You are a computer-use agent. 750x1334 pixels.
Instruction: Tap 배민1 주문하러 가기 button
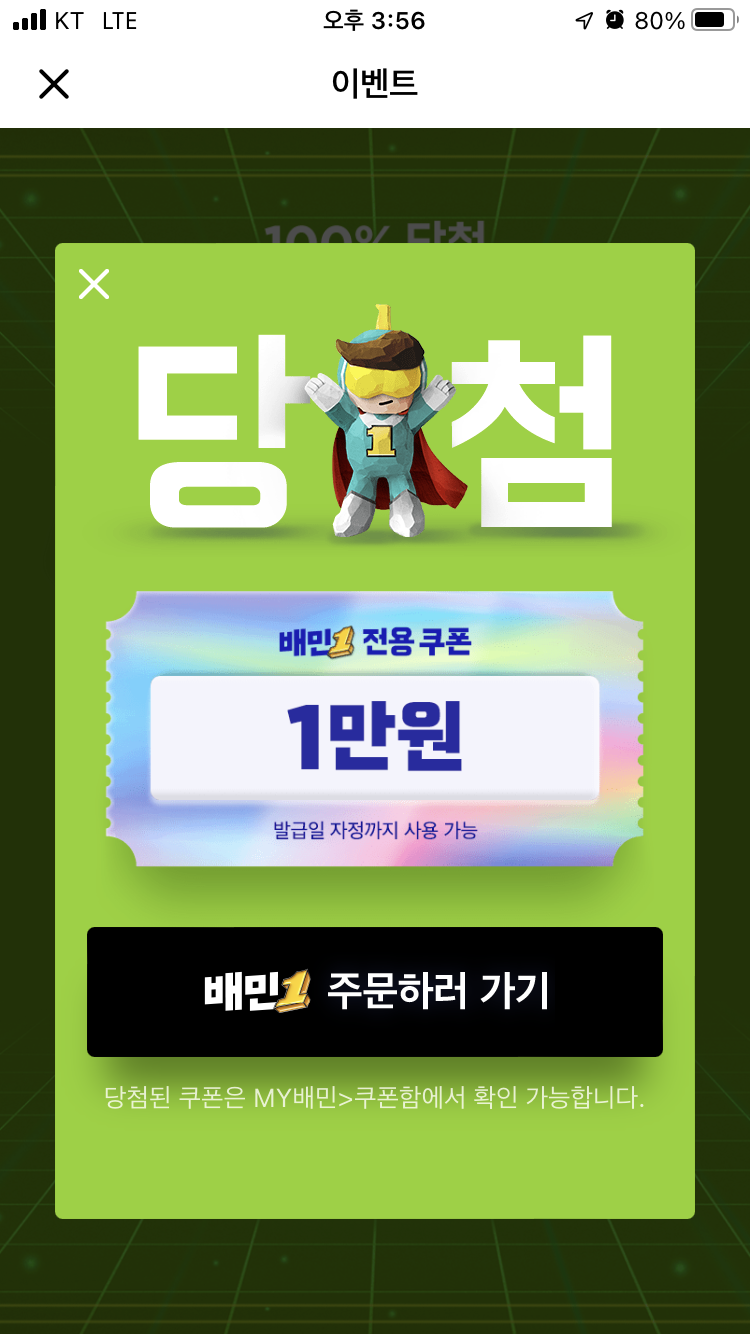click(x=375, y=991)
